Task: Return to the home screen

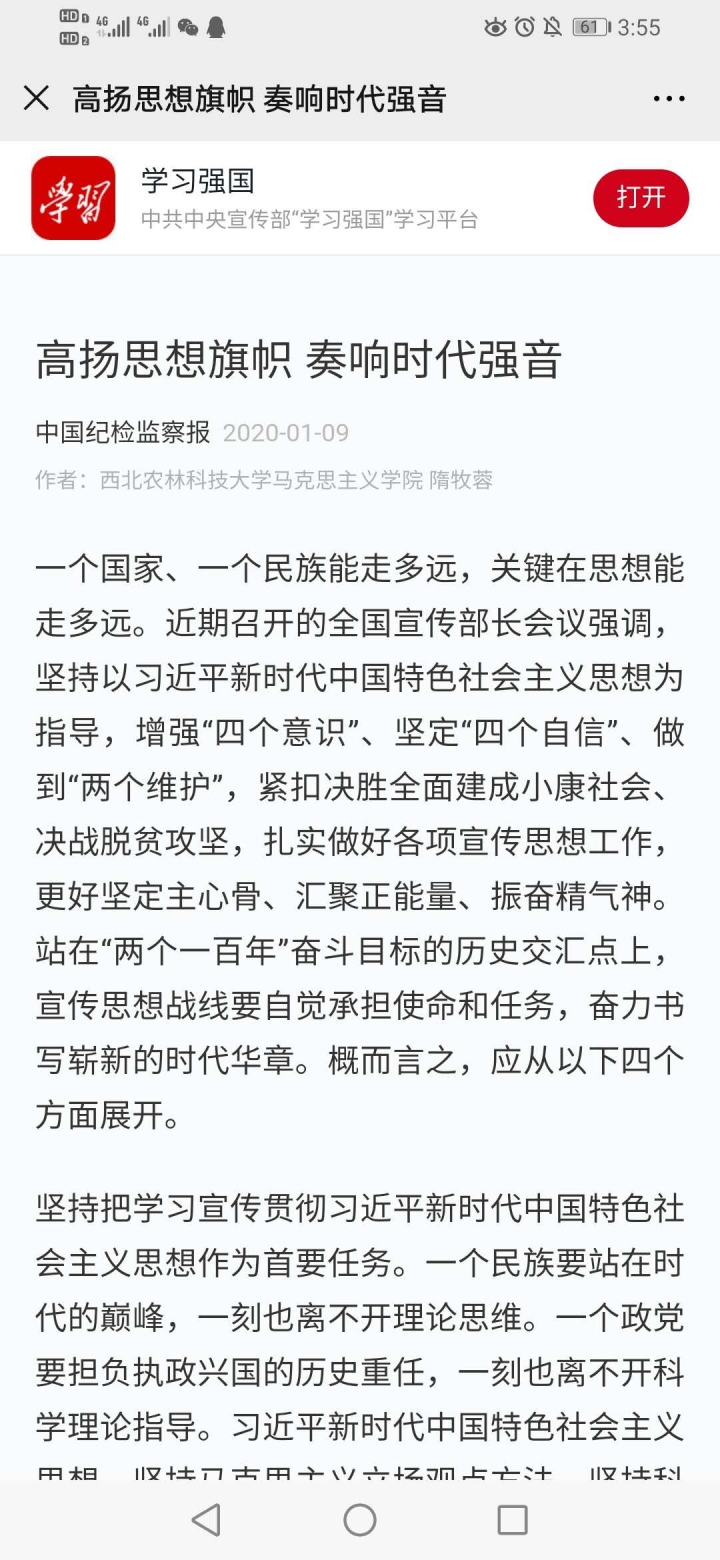Action: tap(360, 1520)
